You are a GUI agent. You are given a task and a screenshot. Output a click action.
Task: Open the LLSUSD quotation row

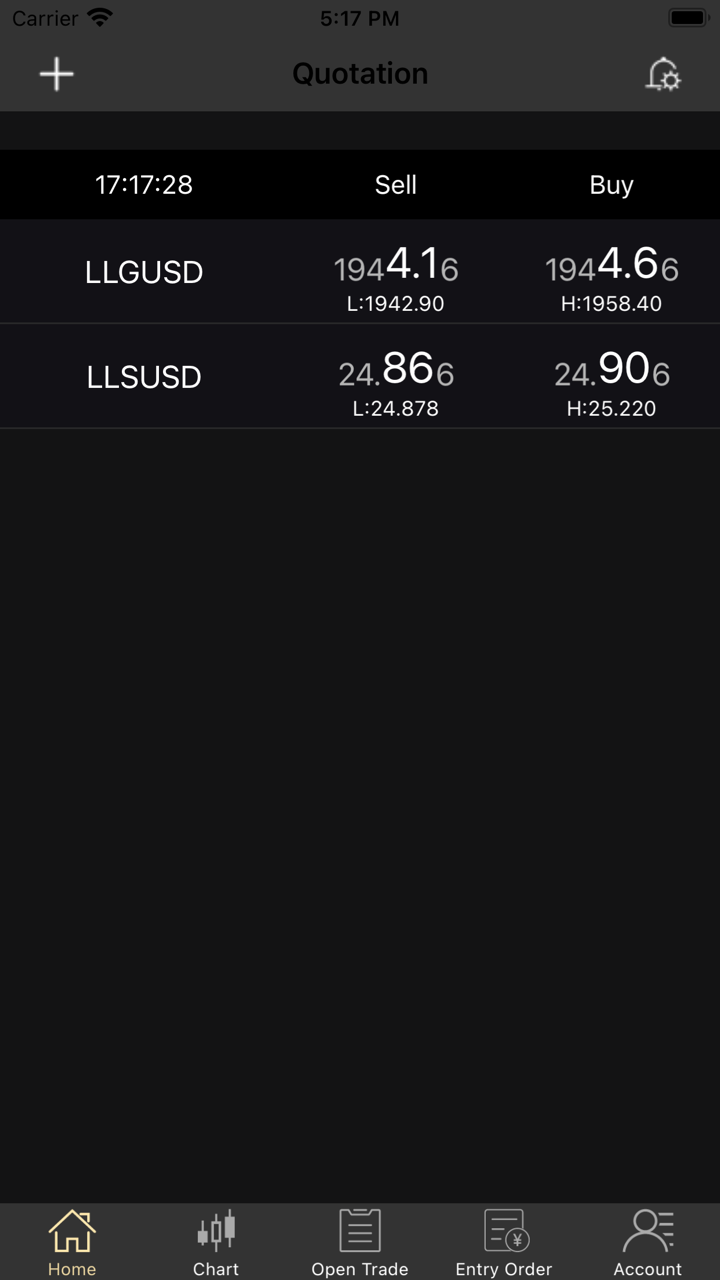tap(144, 377)
